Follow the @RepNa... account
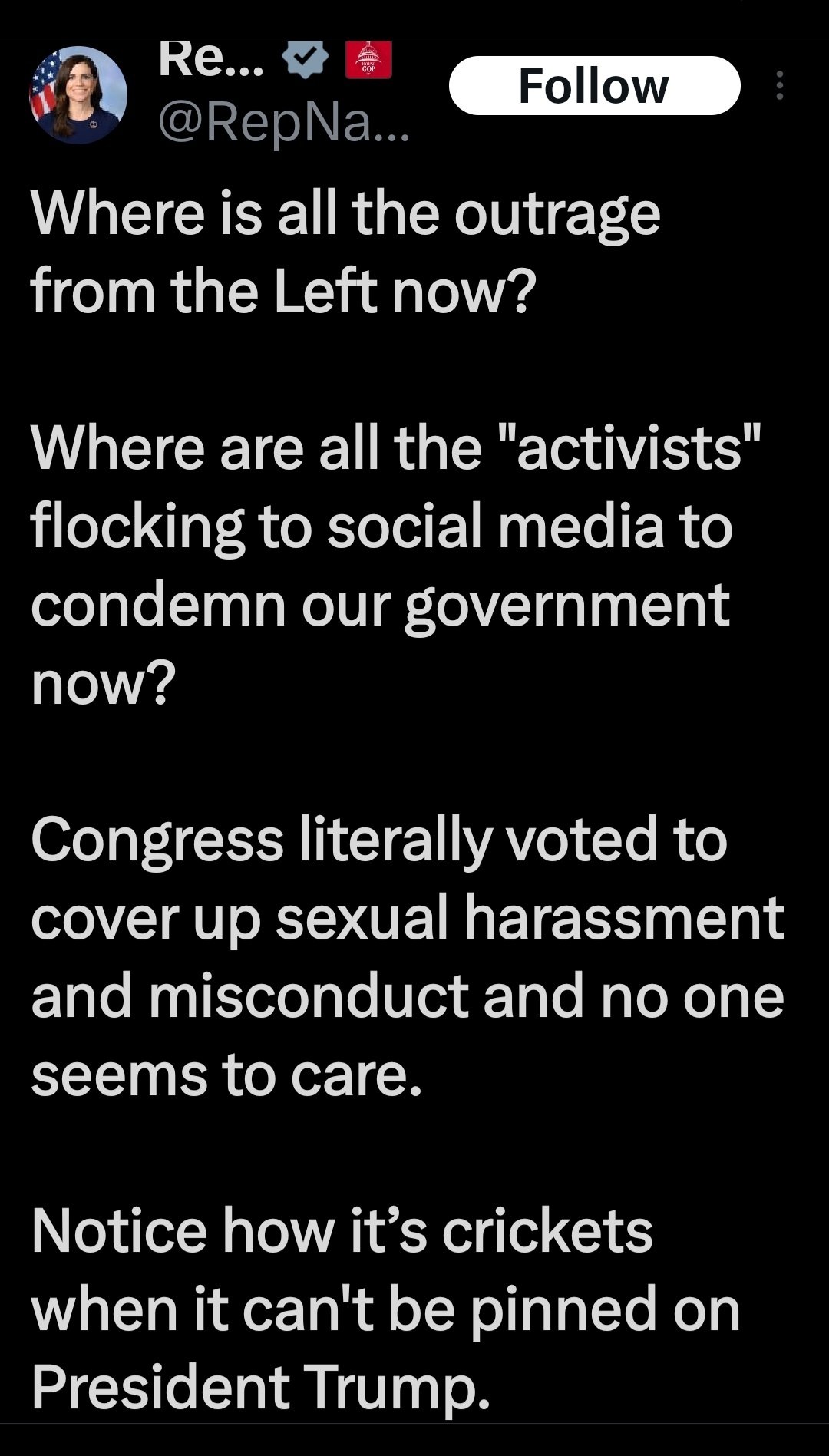Image resolution: width=829 pixels, height=1456 pixels. (593, 85)
